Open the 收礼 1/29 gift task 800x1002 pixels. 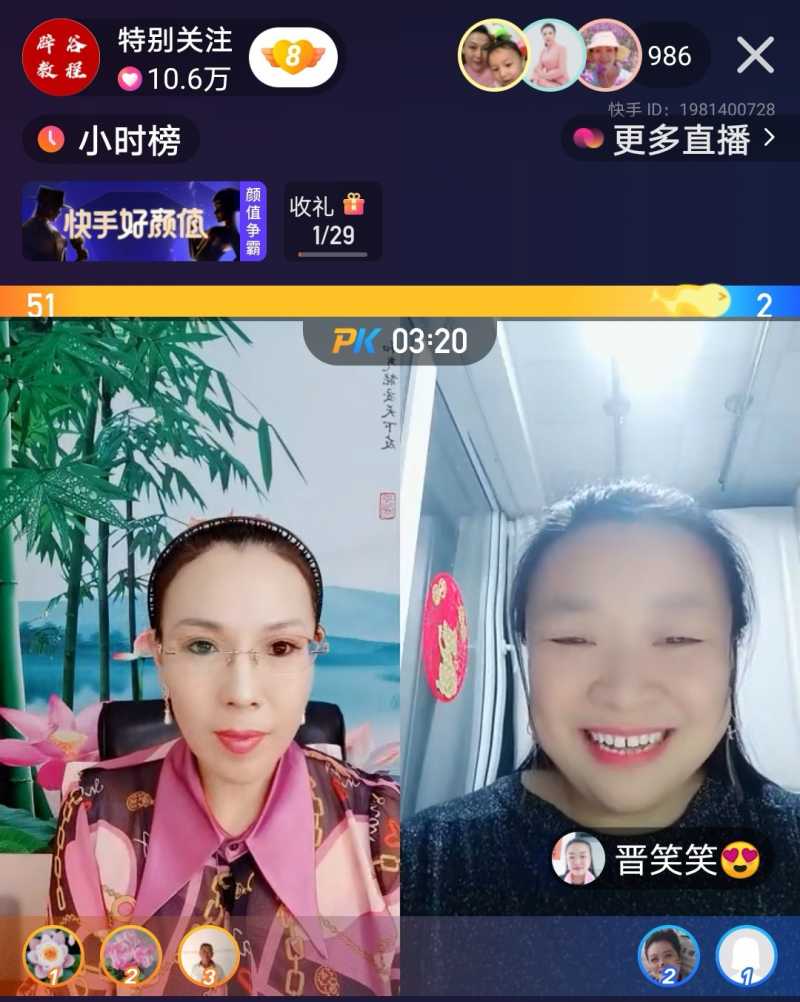tap(333, 221)
